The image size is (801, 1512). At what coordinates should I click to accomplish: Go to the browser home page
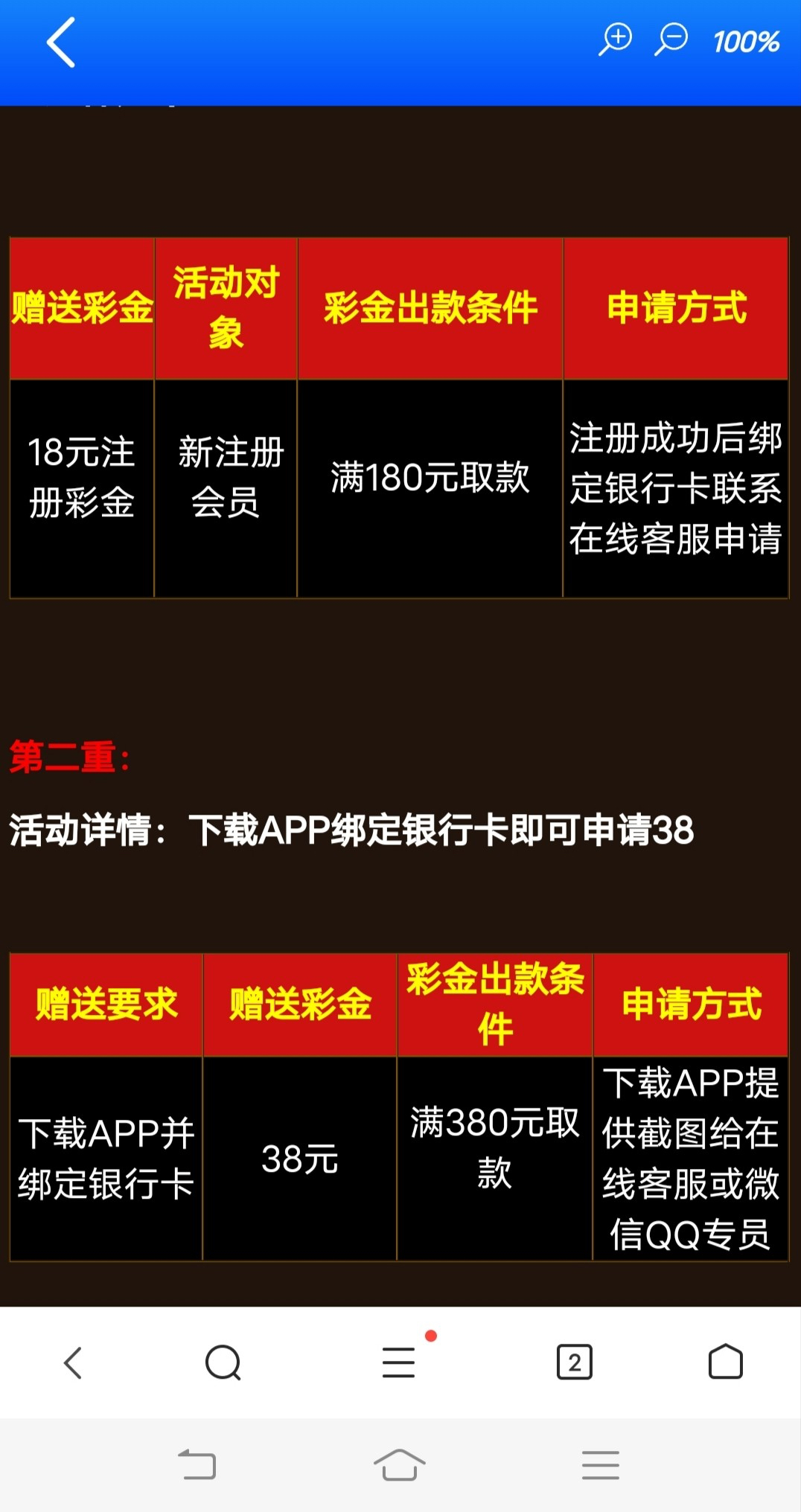pos(726,1362)
